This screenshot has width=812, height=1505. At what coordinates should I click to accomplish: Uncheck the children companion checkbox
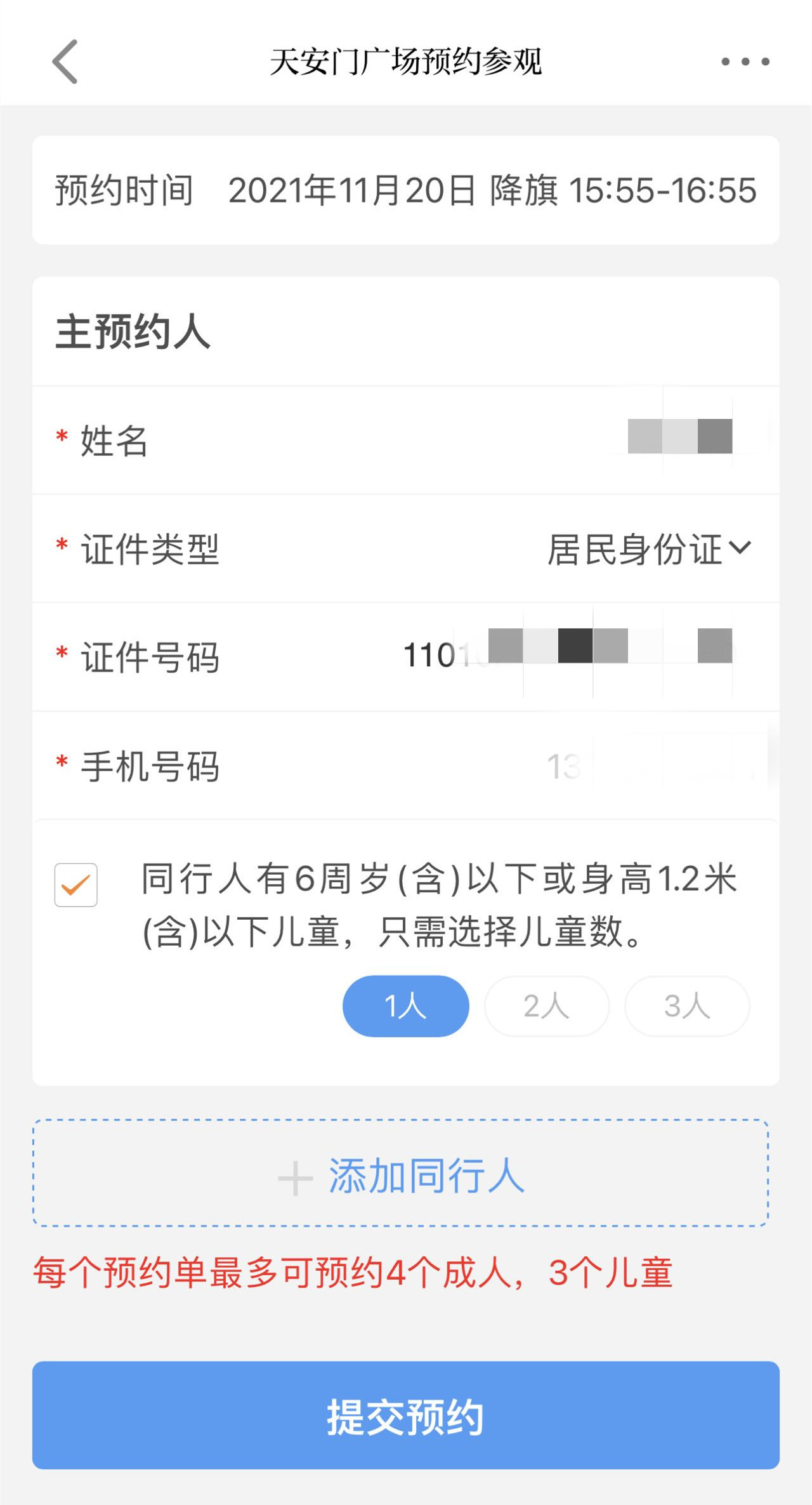click(x=76, y=885)
